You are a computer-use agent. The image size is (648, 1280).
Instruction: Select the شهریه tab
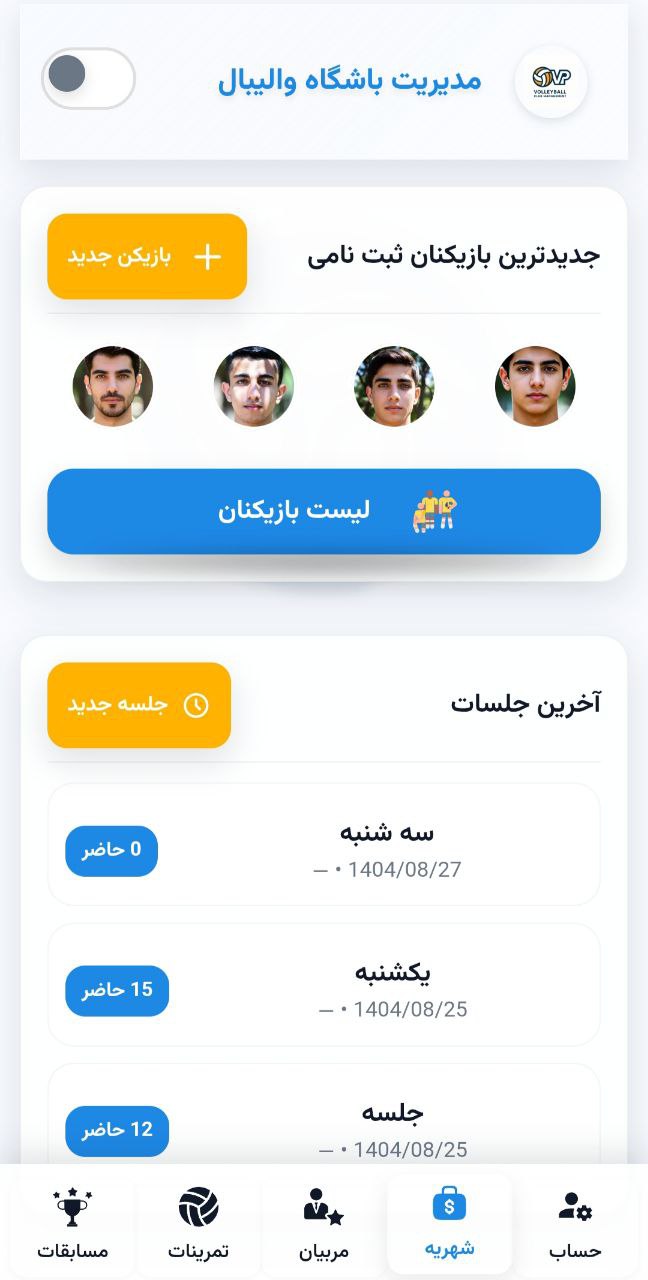pos(449,1224)
